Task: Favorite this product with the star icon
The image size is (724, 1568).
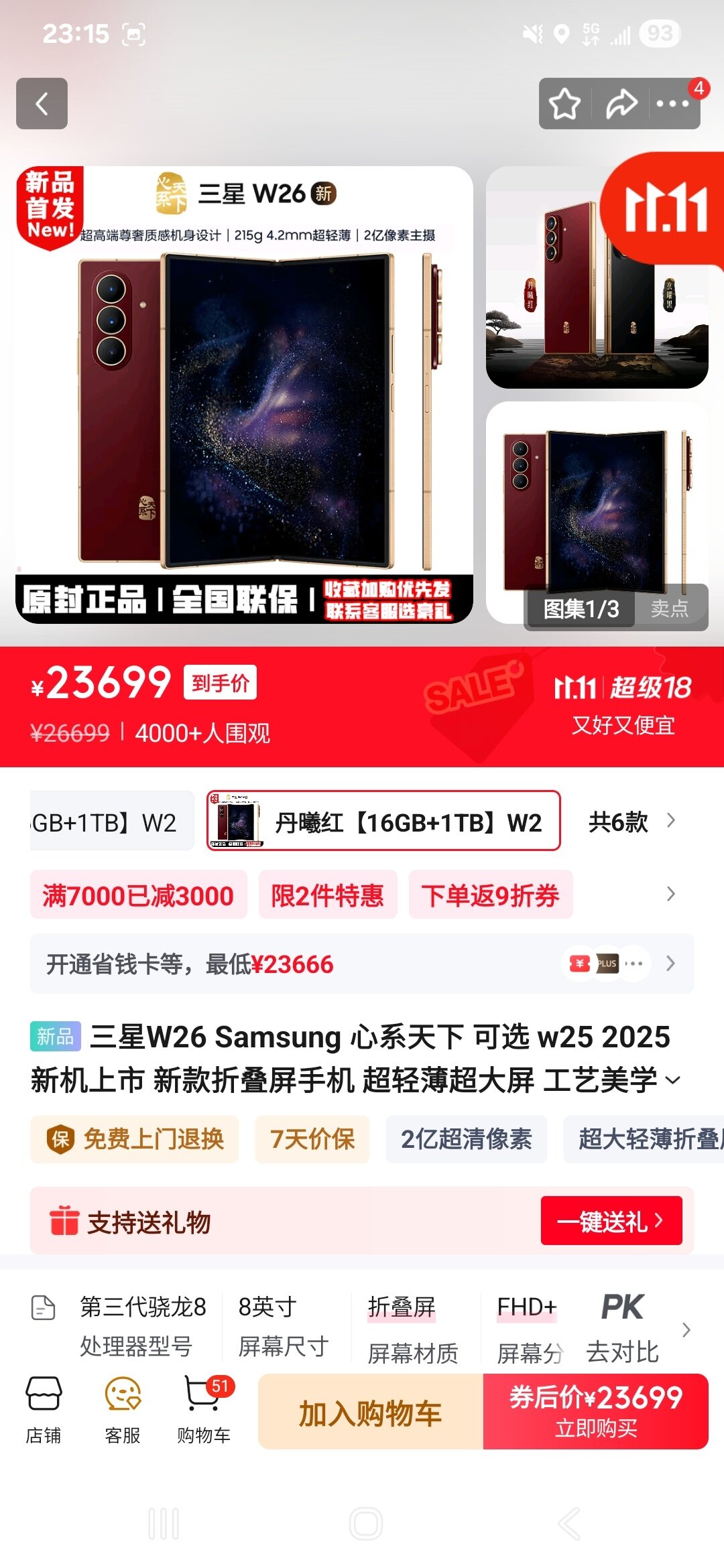Action: pyautogui.click(x=564, y=104)
